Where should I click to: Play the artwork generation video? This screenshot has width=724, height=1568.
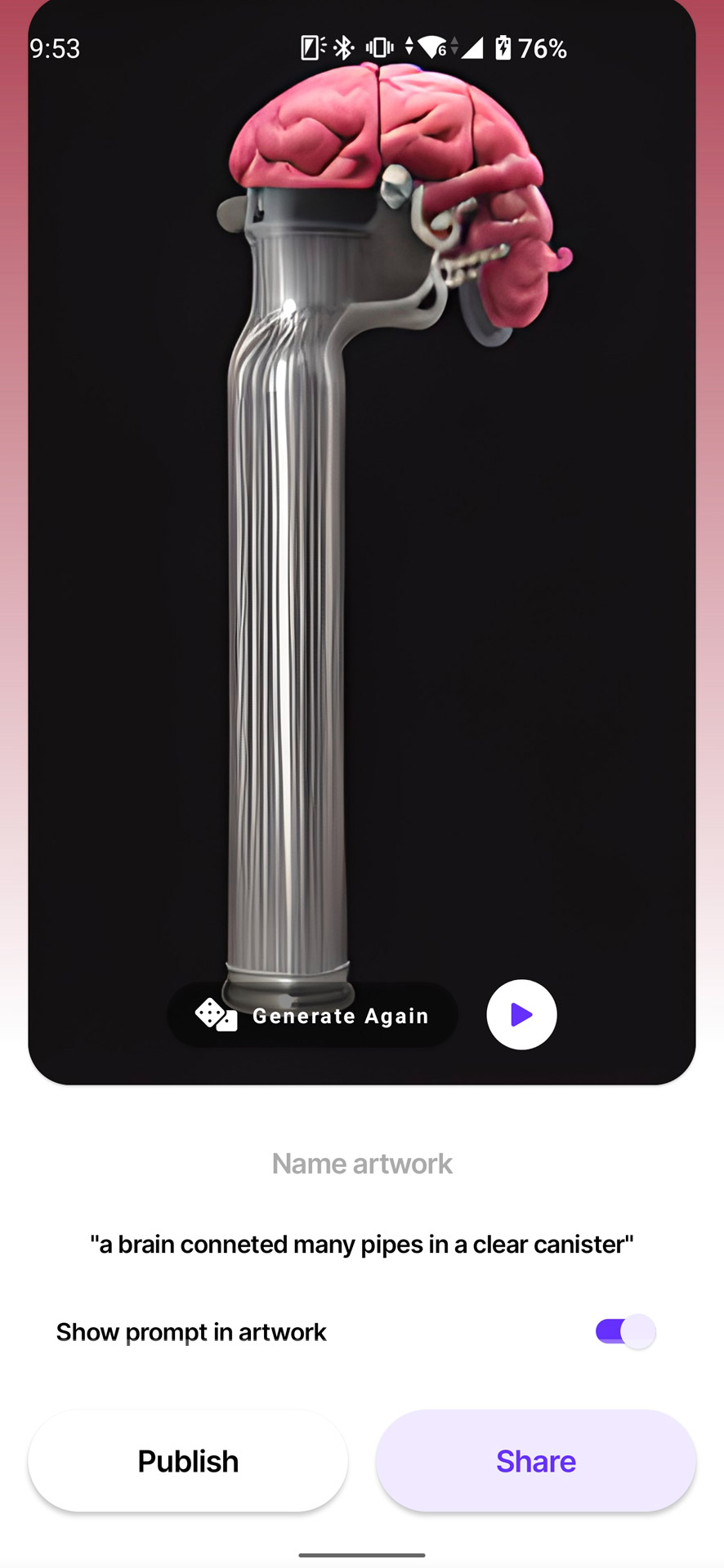click(x=521, y=1014)
